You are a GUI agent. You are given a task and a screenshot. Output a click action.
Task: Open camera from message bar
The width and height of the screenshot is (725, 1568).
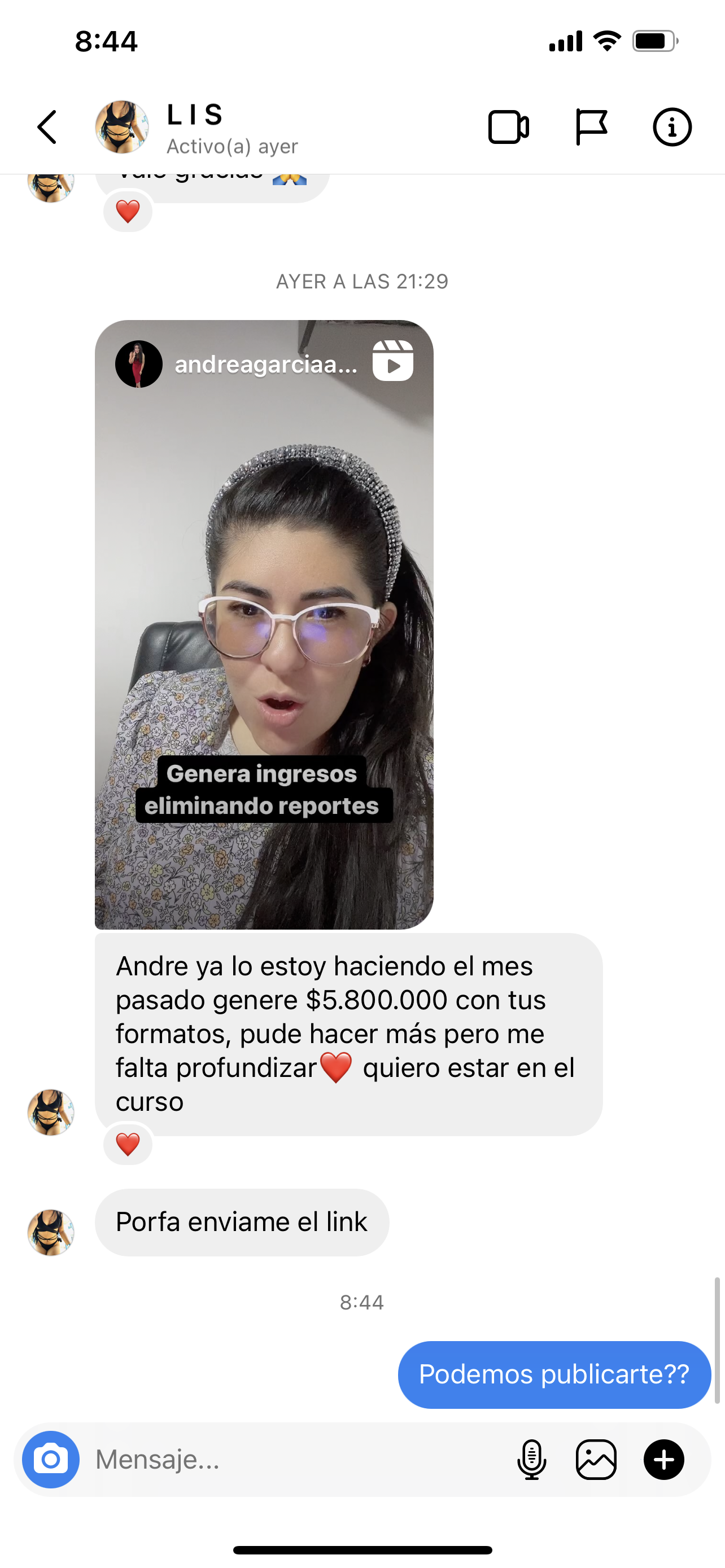pyautogui.click(x=51, y=1459)
